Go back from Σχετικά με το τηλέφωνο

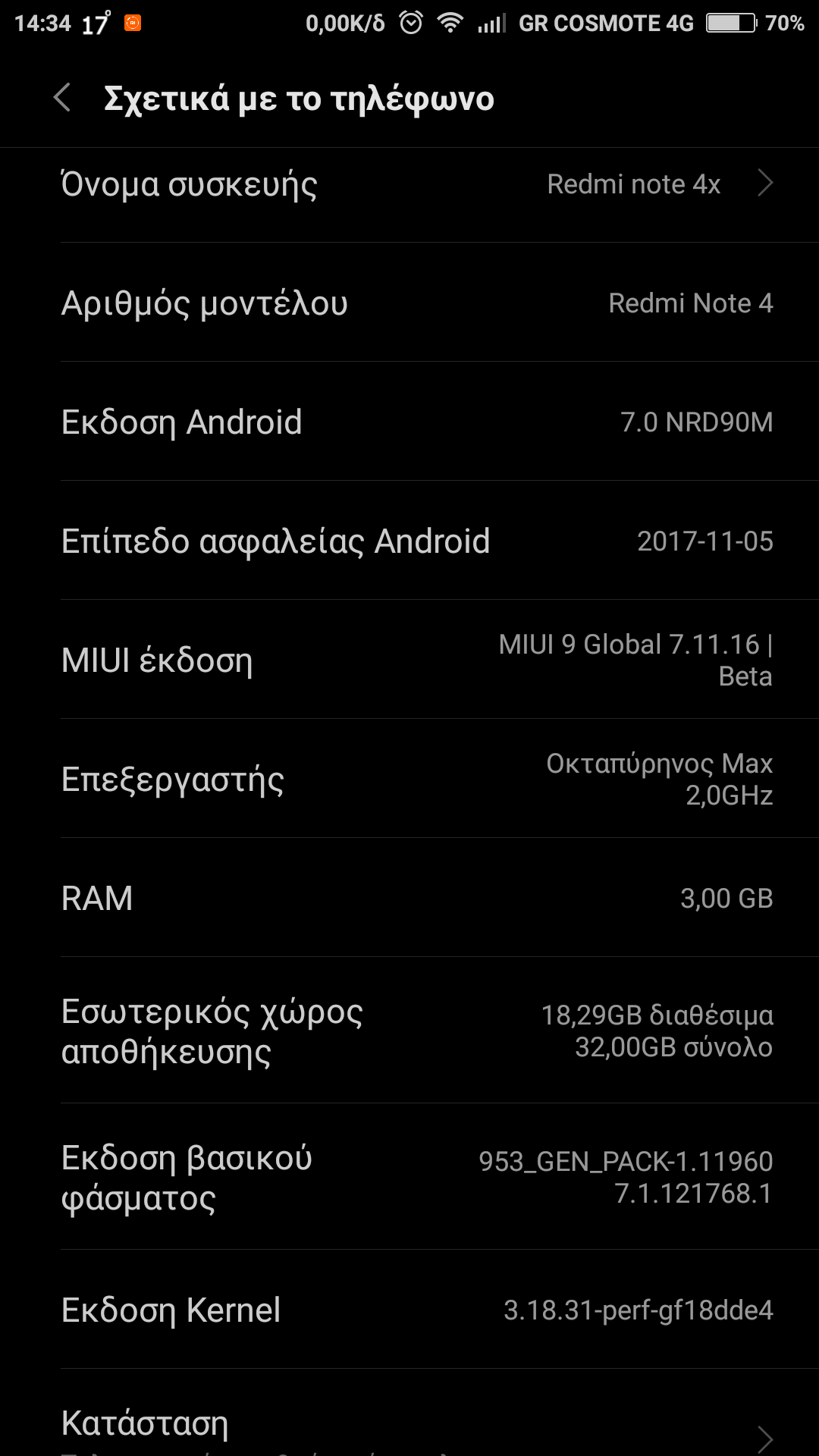click(x=62, y=99)
